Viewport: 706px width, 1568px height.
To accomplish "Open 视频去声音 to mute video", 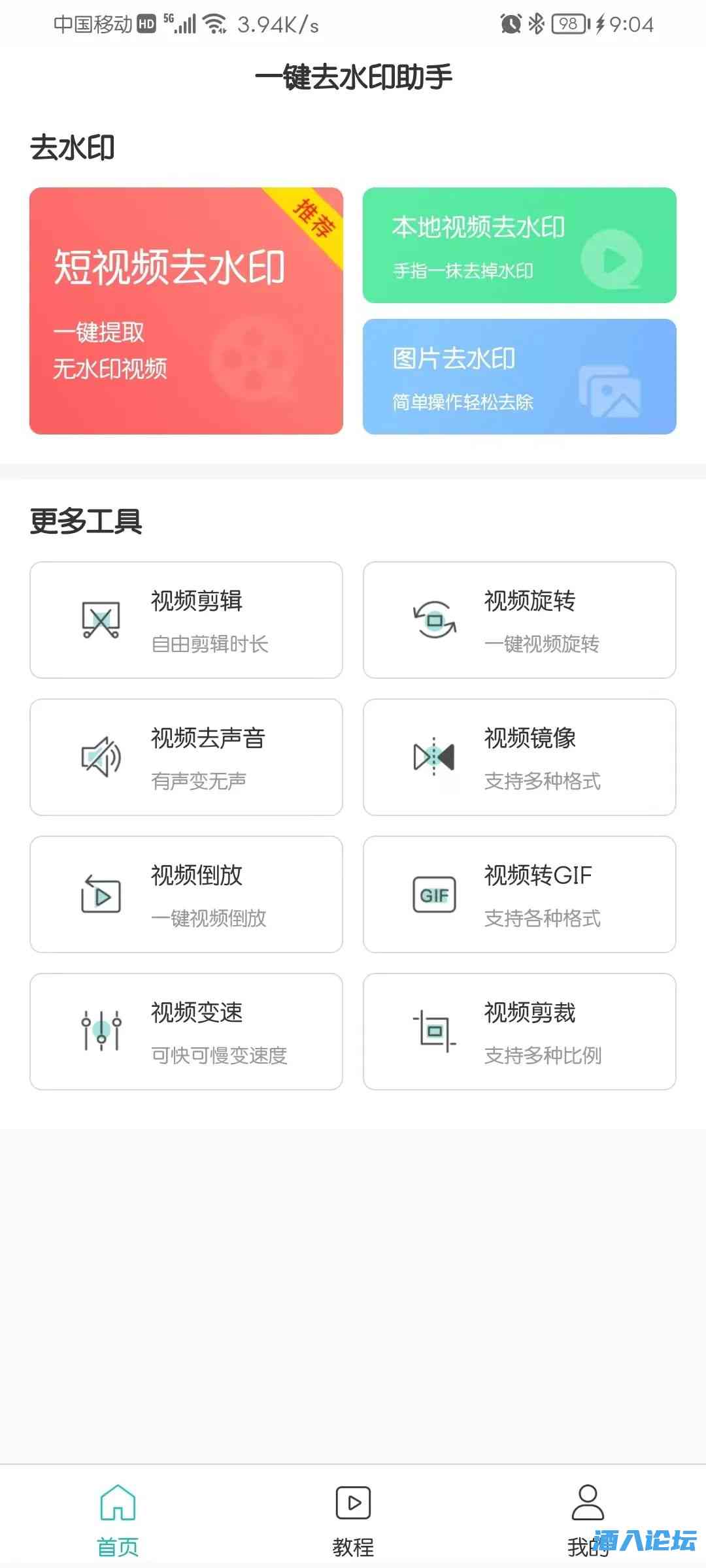I will 186,757.
